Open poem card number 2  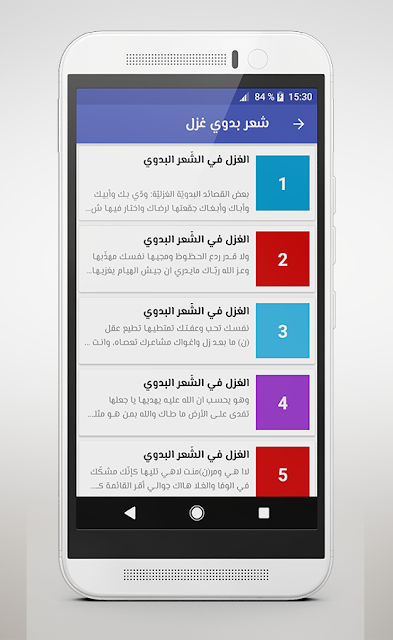click(x=196, y=259)
